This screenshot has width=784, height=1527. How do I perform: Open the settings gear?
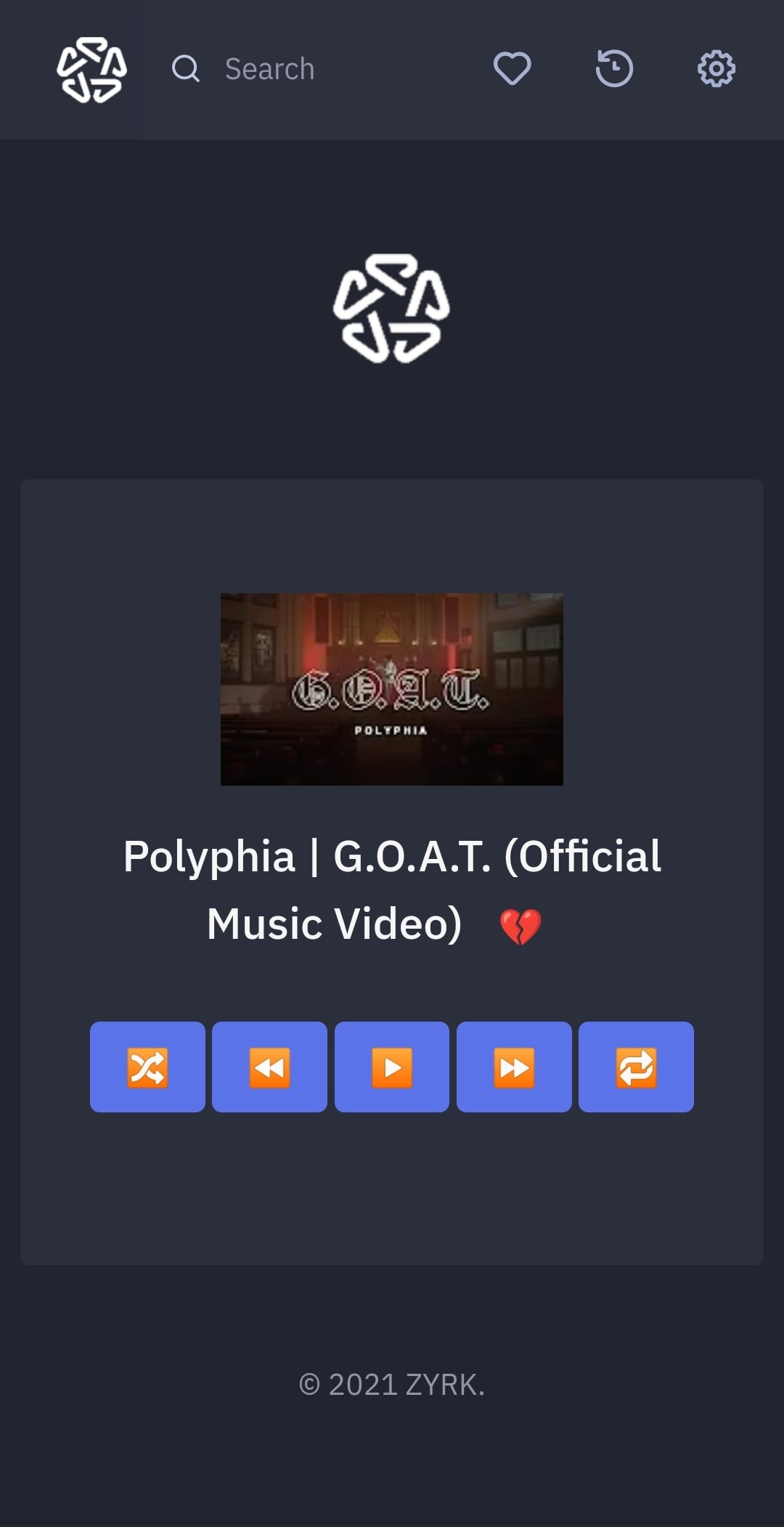click(x=716, y=70)
